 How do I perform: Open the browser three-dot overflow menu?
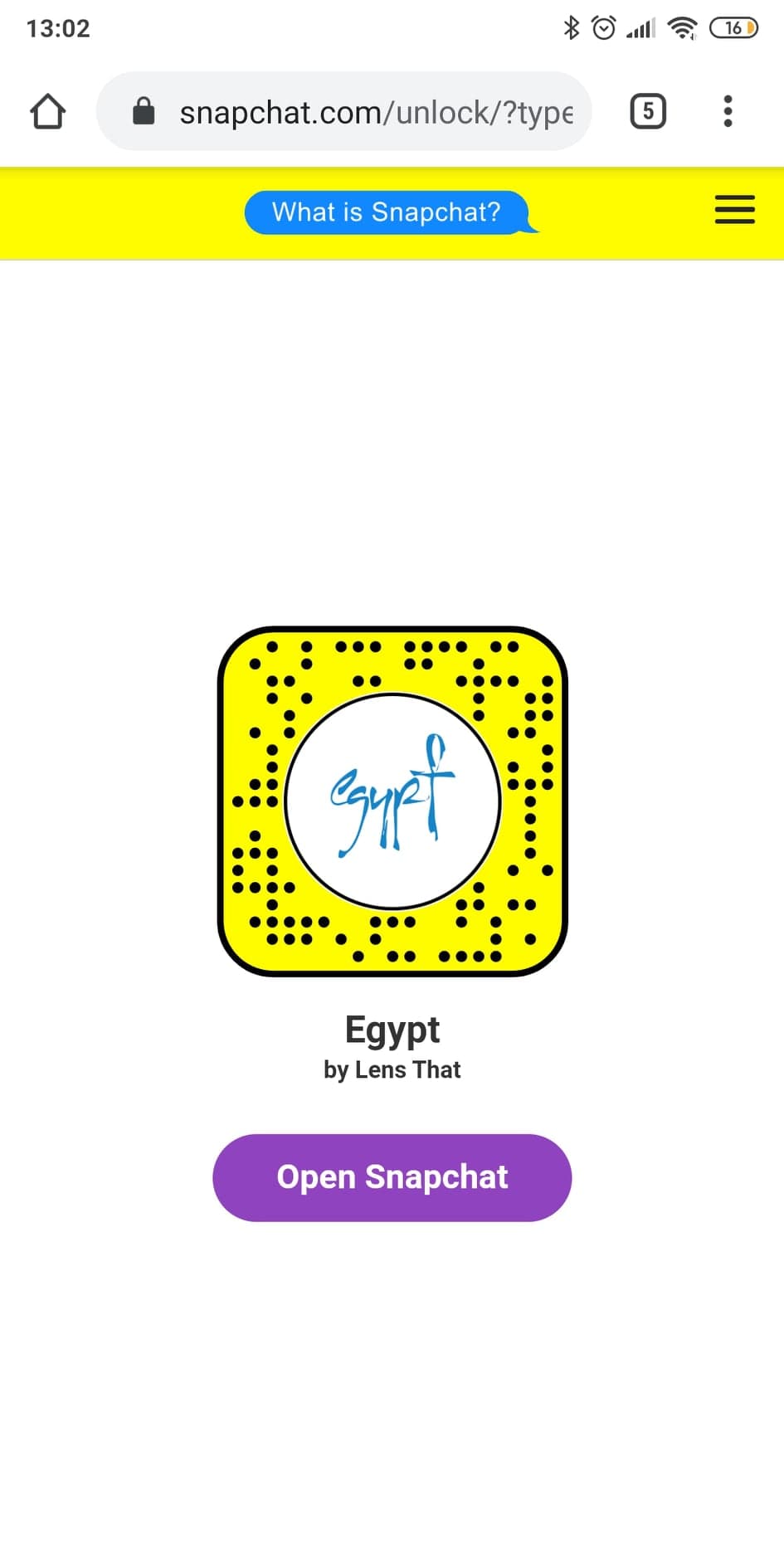(728, 111)
